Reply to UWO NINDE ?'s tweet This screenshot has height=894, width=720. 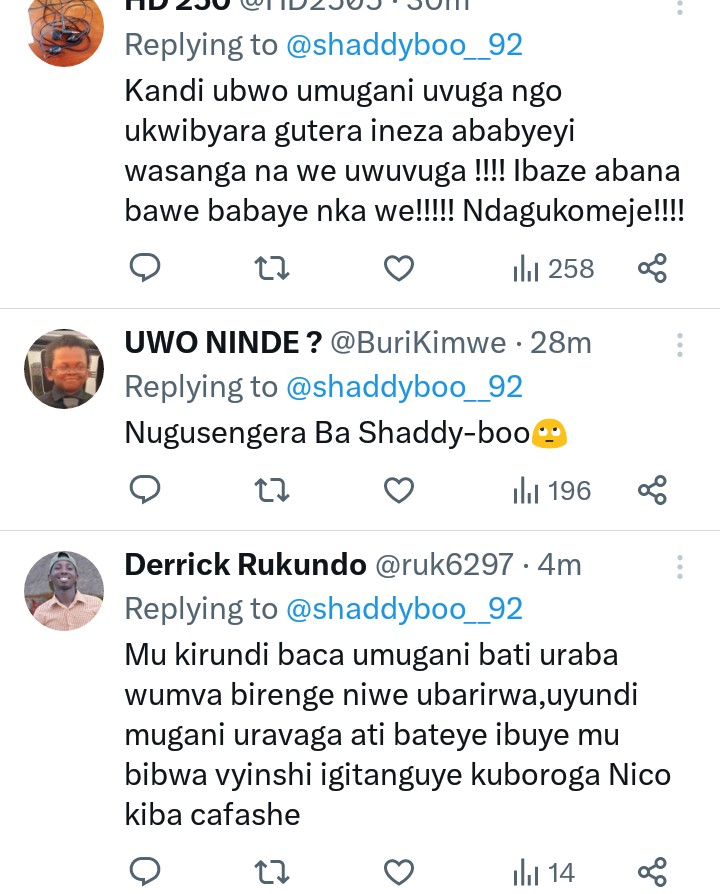146,490
